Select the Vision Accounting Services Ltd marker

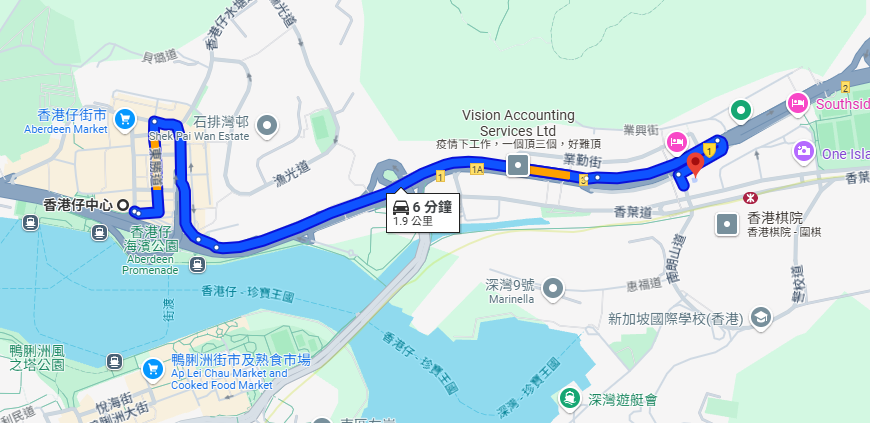518,165
